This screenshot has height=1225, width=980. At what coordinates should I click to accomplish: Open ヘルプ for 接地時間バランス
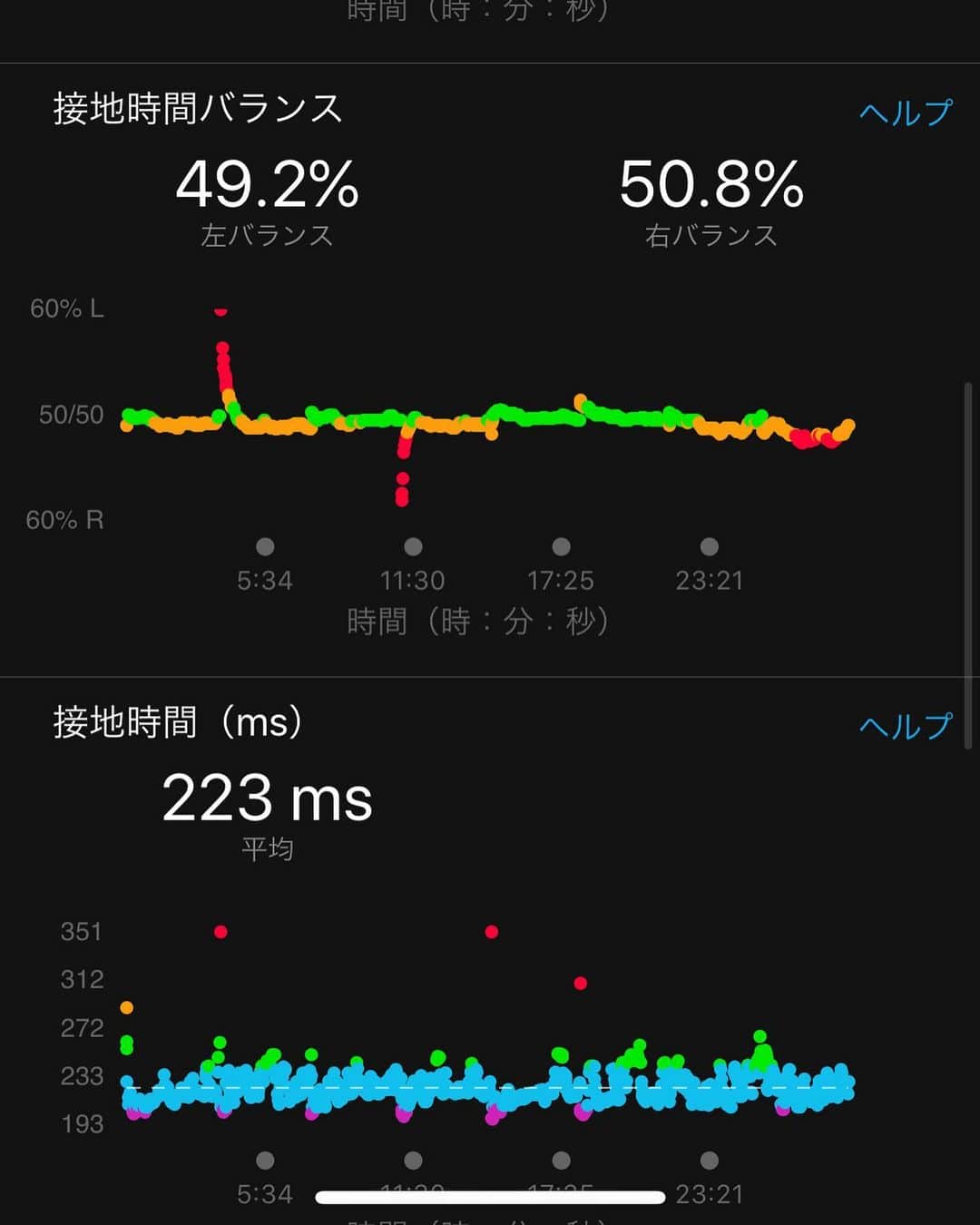[905, 112]
